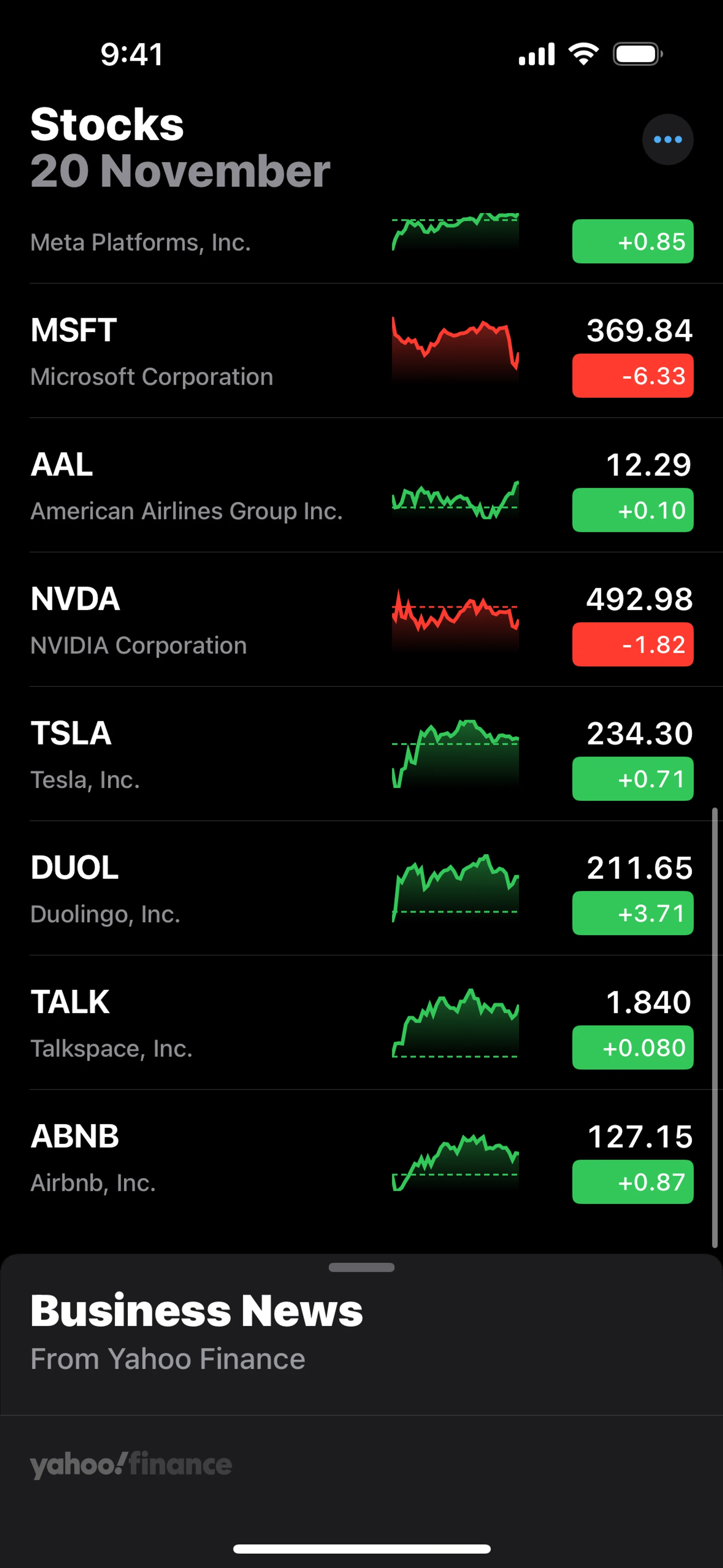Toggle DUOL price change badge +3.71
The width and height of the screenshot is (723, 1568).
tap(632, 913)
